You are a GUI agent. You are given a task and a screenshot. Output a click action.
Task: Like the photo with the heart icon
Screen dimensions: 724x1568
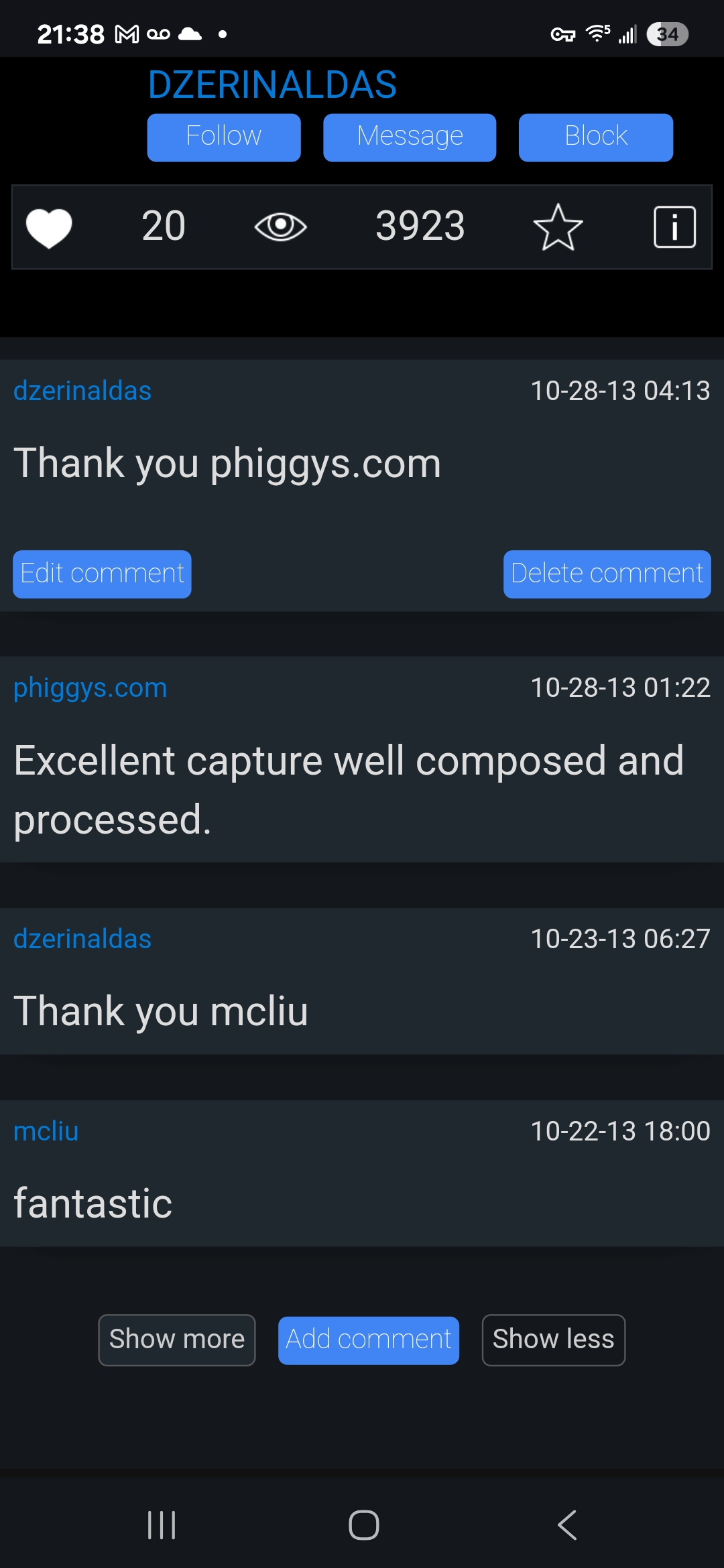[x=49, y=227]
